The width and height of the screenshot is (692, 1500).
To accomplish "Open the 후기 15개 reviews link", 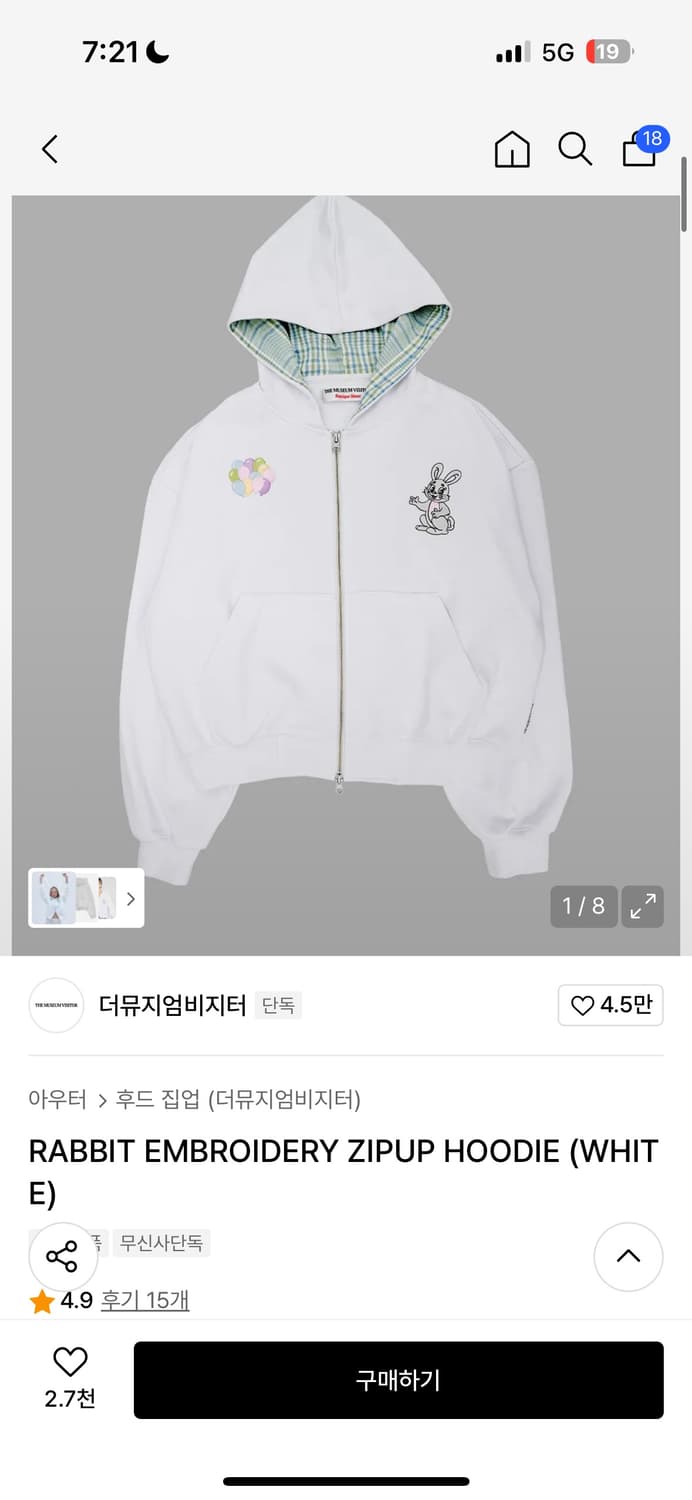I will coord(145,1301).
